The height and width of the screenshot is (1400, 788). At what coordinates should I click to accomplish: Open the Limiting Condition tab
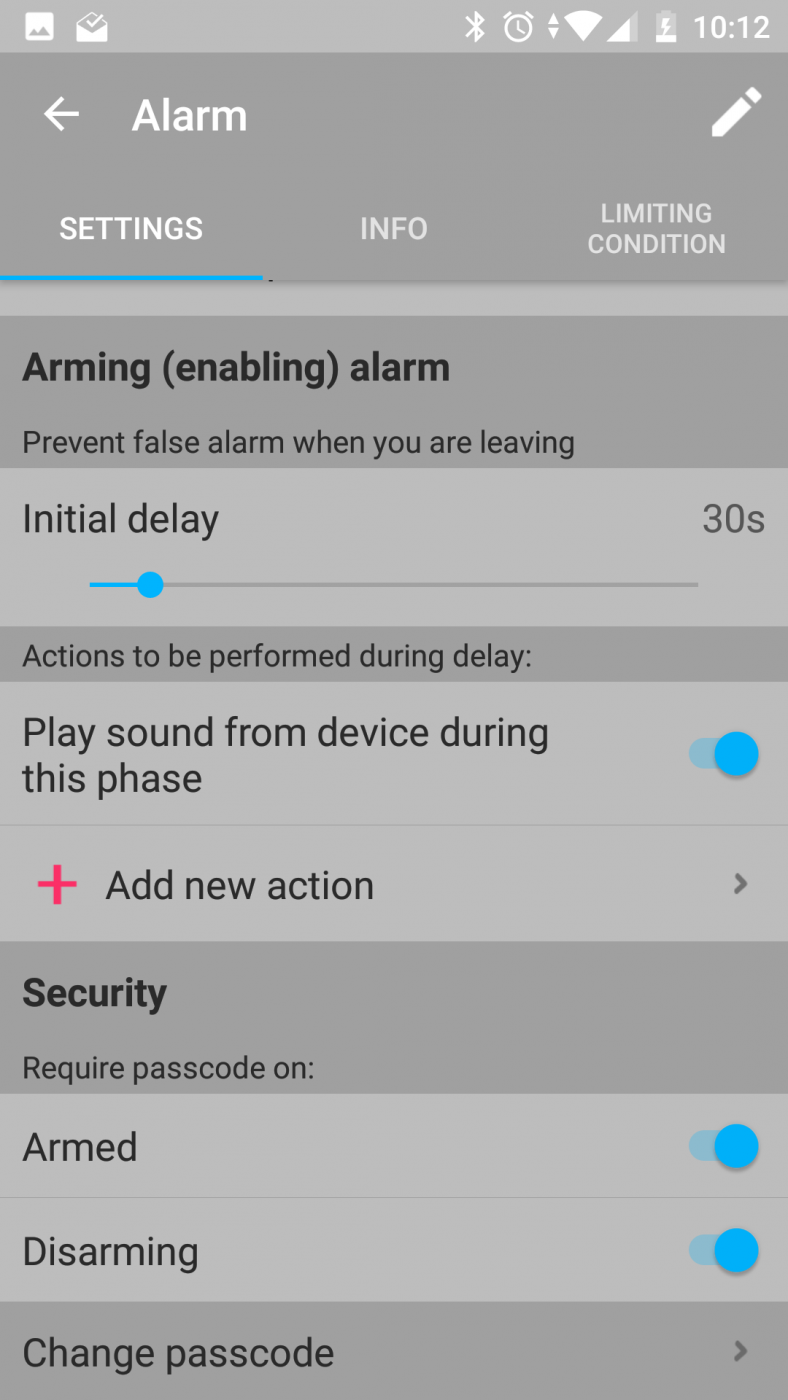point(656,228)
